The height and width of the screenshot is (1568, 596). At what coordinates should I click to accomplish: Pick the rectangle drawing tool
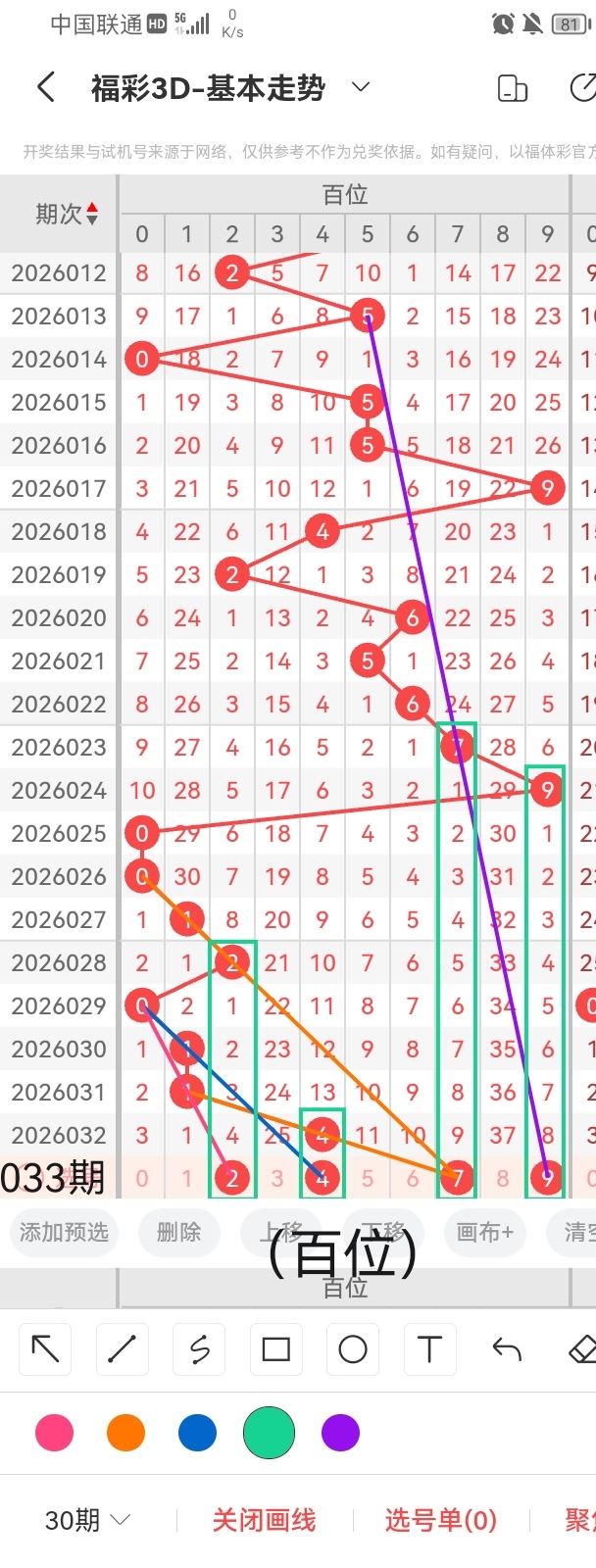[x=275, y=1349]
